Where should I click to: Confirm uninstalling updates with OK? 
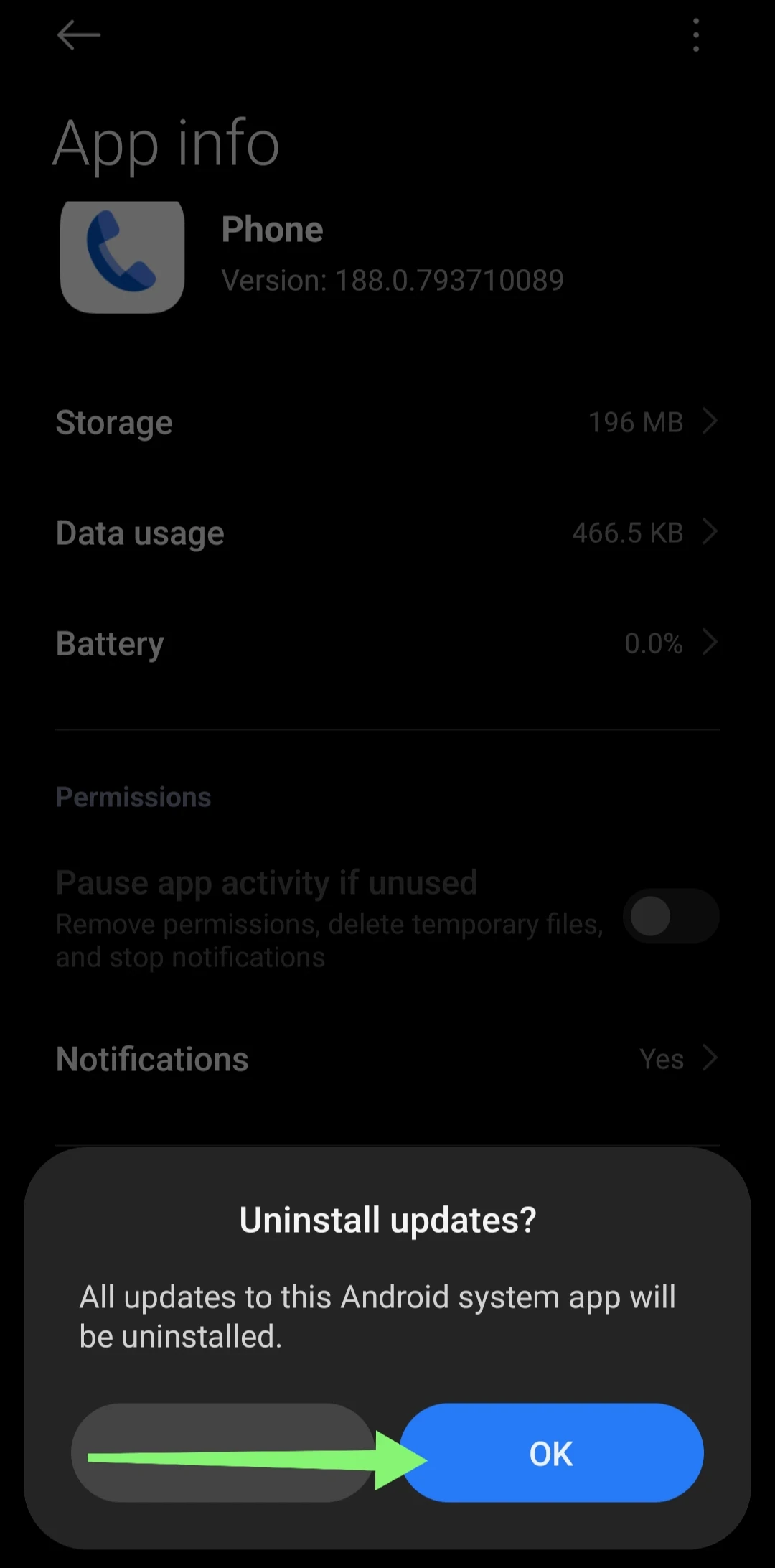(551, 1452)
